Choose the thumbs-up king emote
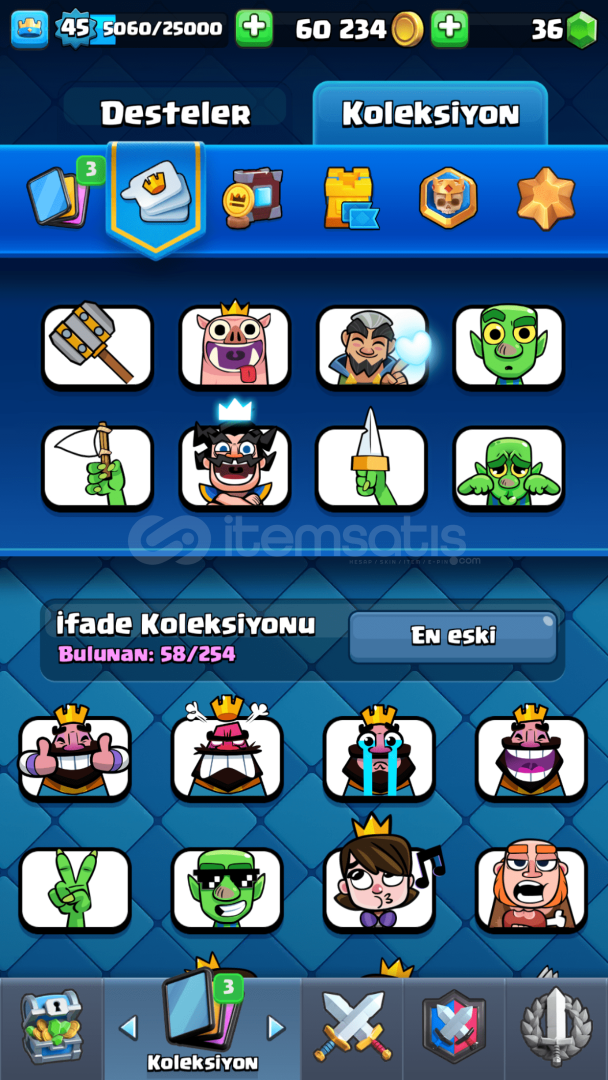This screenshot has width=608, height=1080. tap(74, 754)
